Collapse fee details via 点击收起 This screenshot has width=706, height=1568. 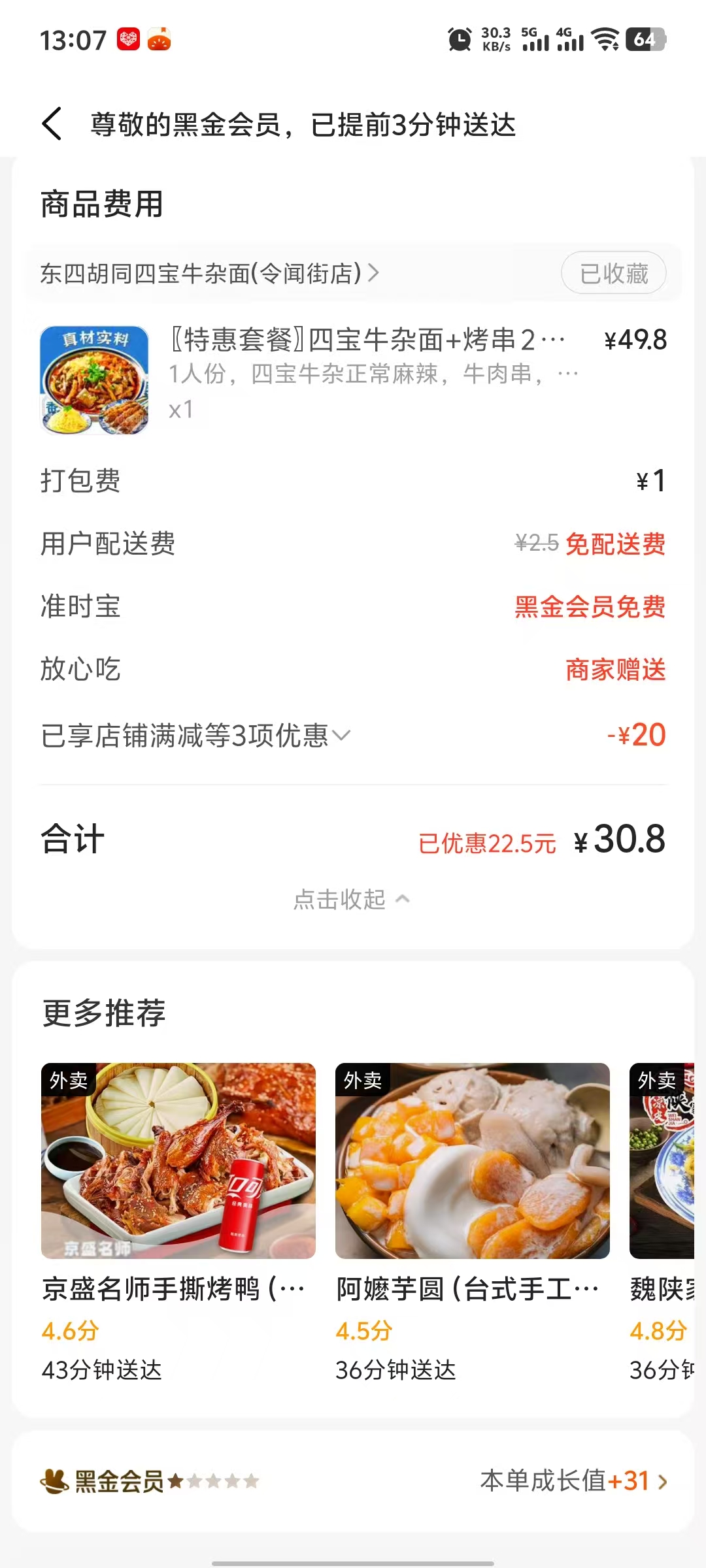pos(352,900)
